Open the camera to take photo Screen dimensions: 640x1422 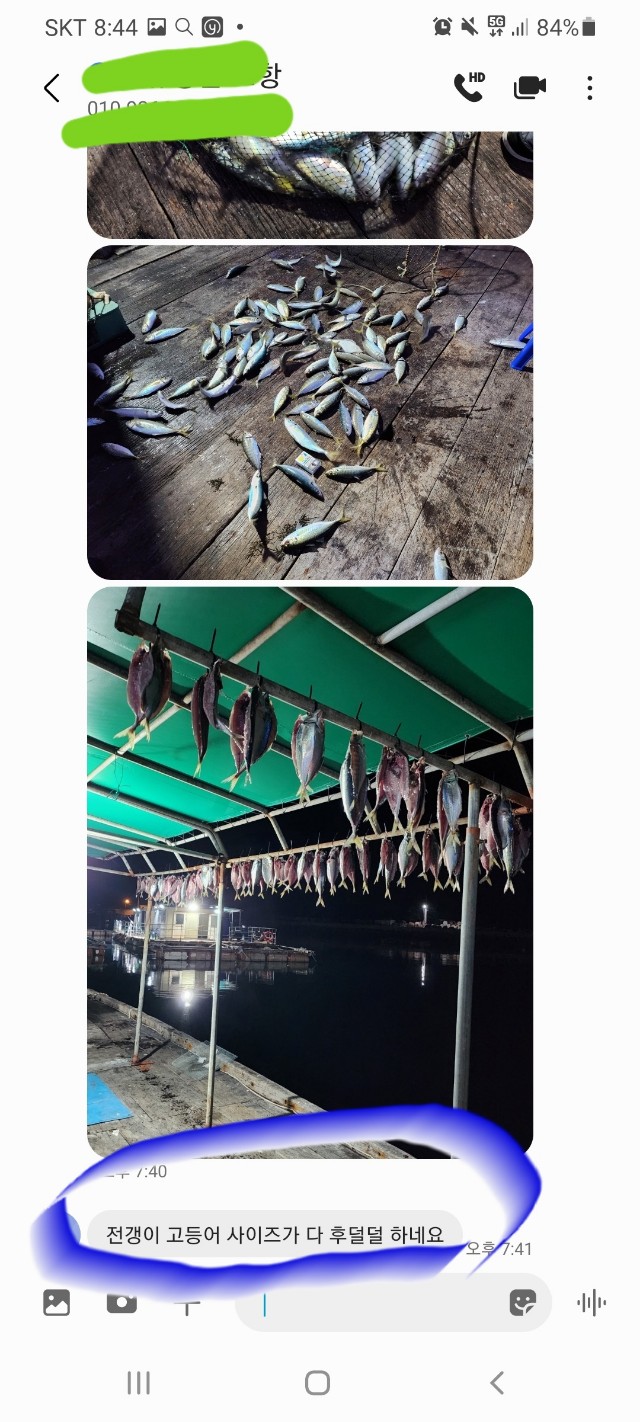(x=122, y=1302)
